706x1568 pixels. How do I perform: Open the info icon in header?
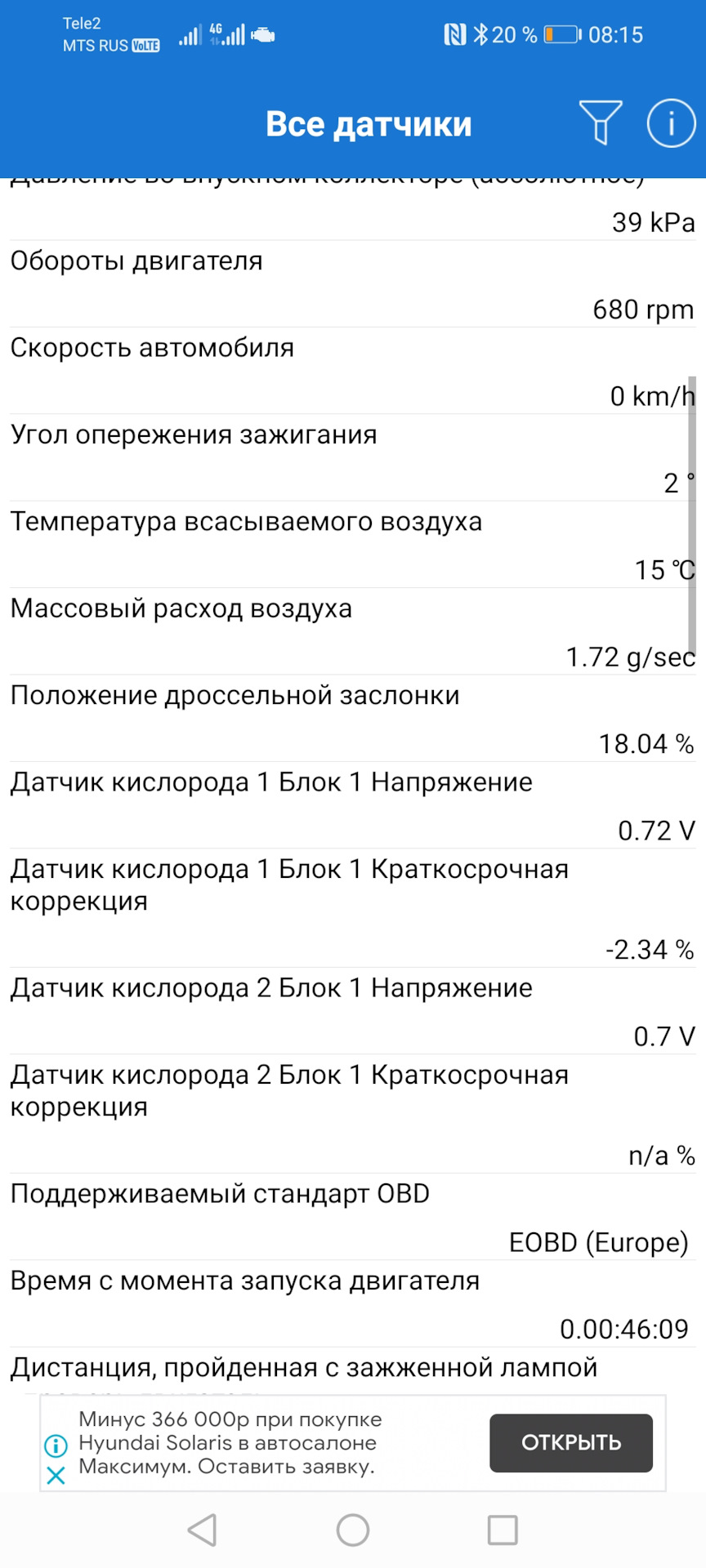coord(671,123)
